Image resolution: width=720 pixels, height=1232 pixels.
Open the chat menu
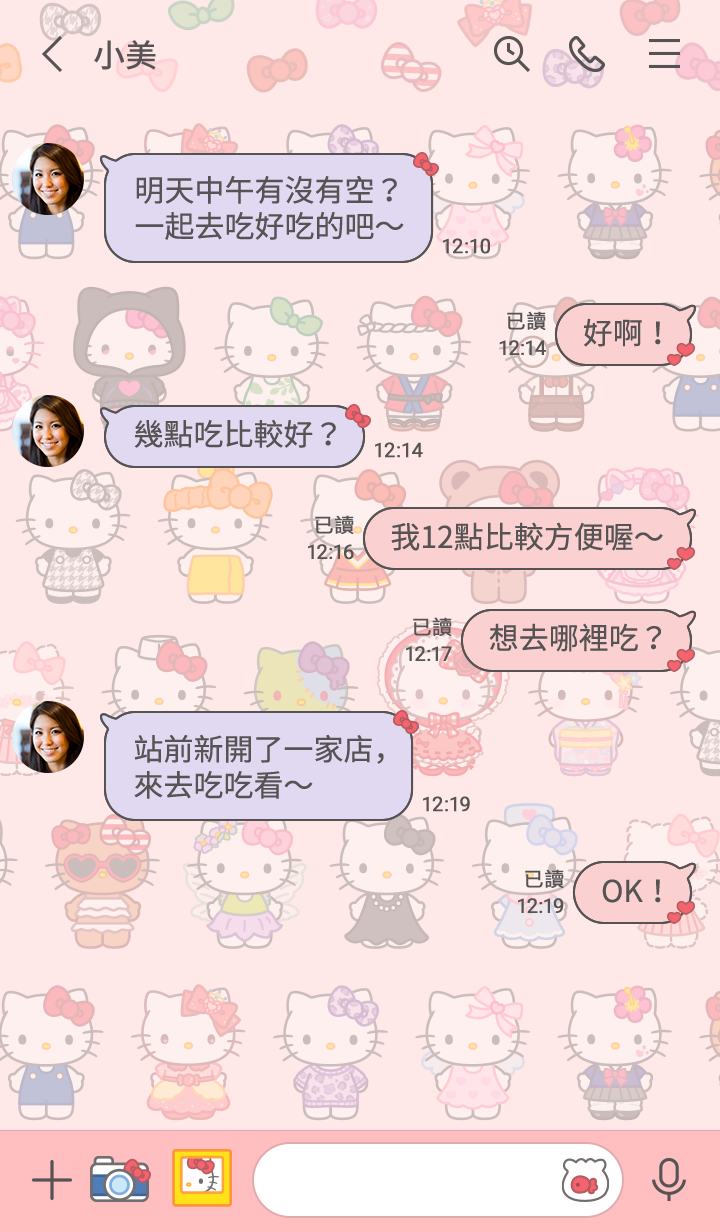[x=664, y=54]
